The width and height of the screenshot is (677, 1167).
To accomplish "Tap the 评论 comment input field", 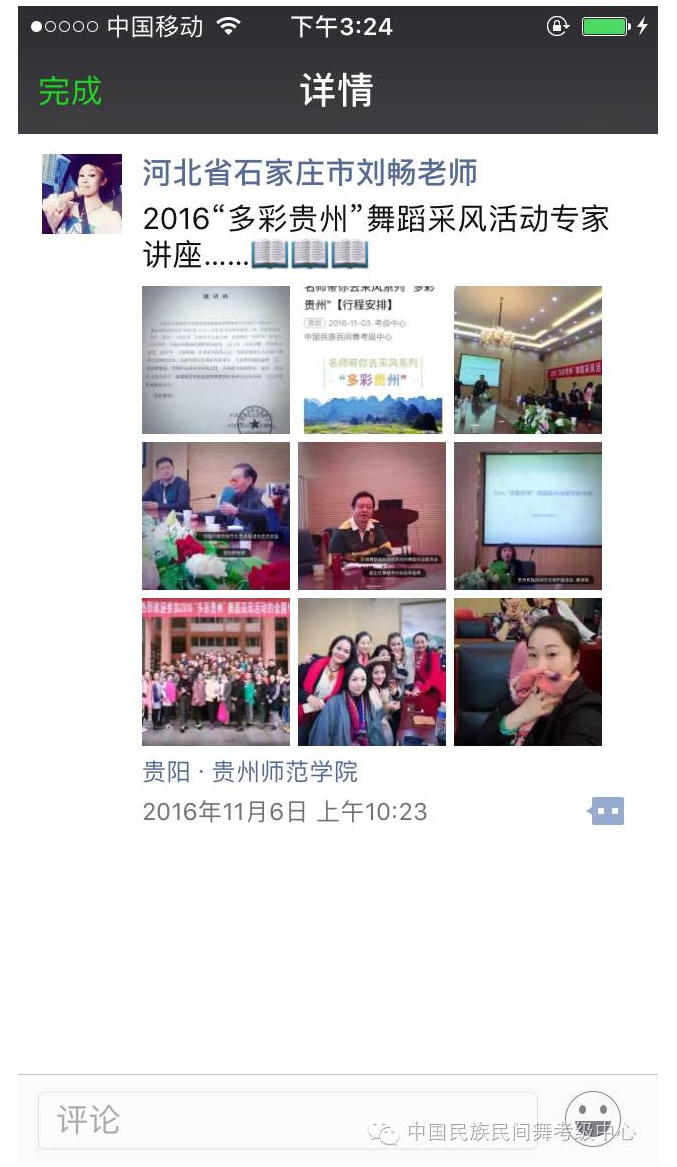I will (287, 1120).
